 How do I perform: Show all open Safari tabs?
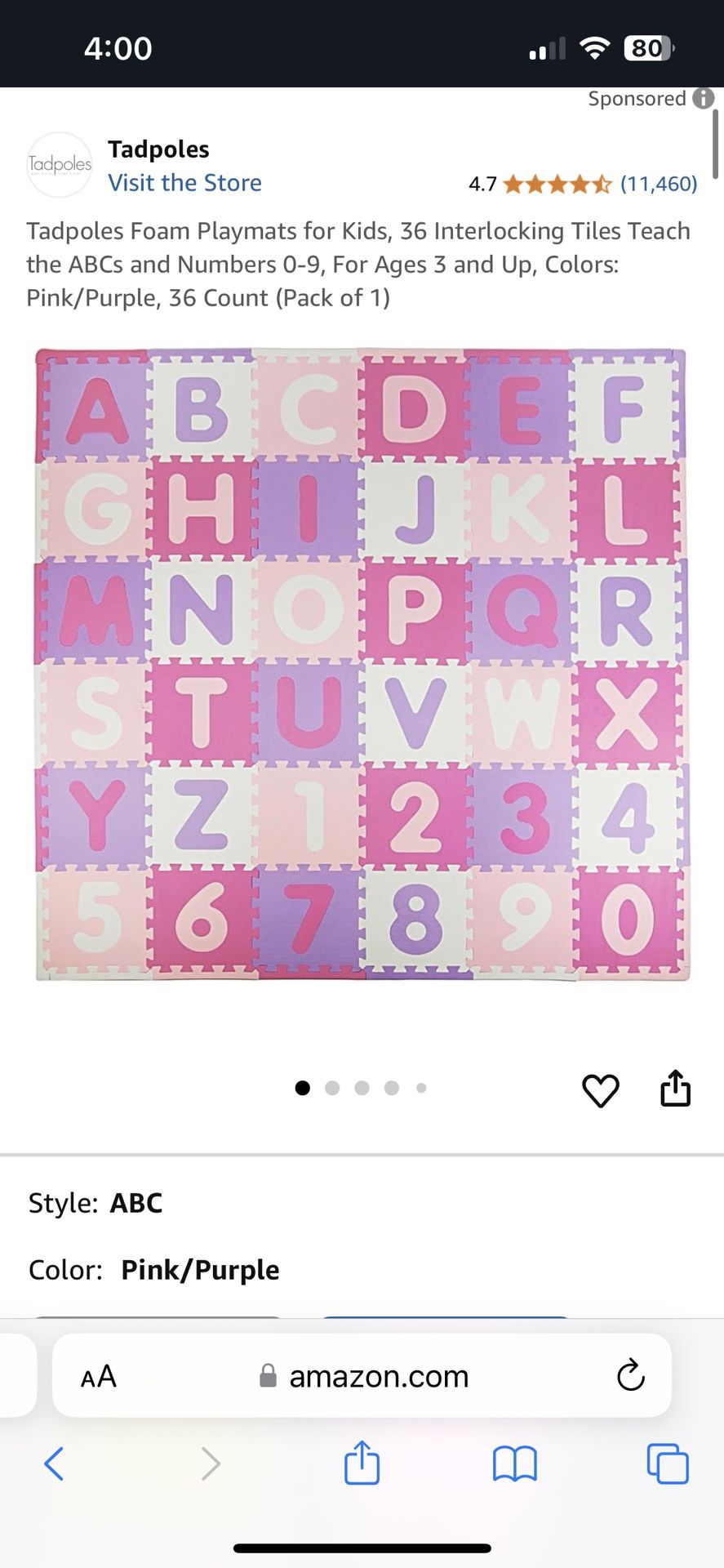[667, 1463]
